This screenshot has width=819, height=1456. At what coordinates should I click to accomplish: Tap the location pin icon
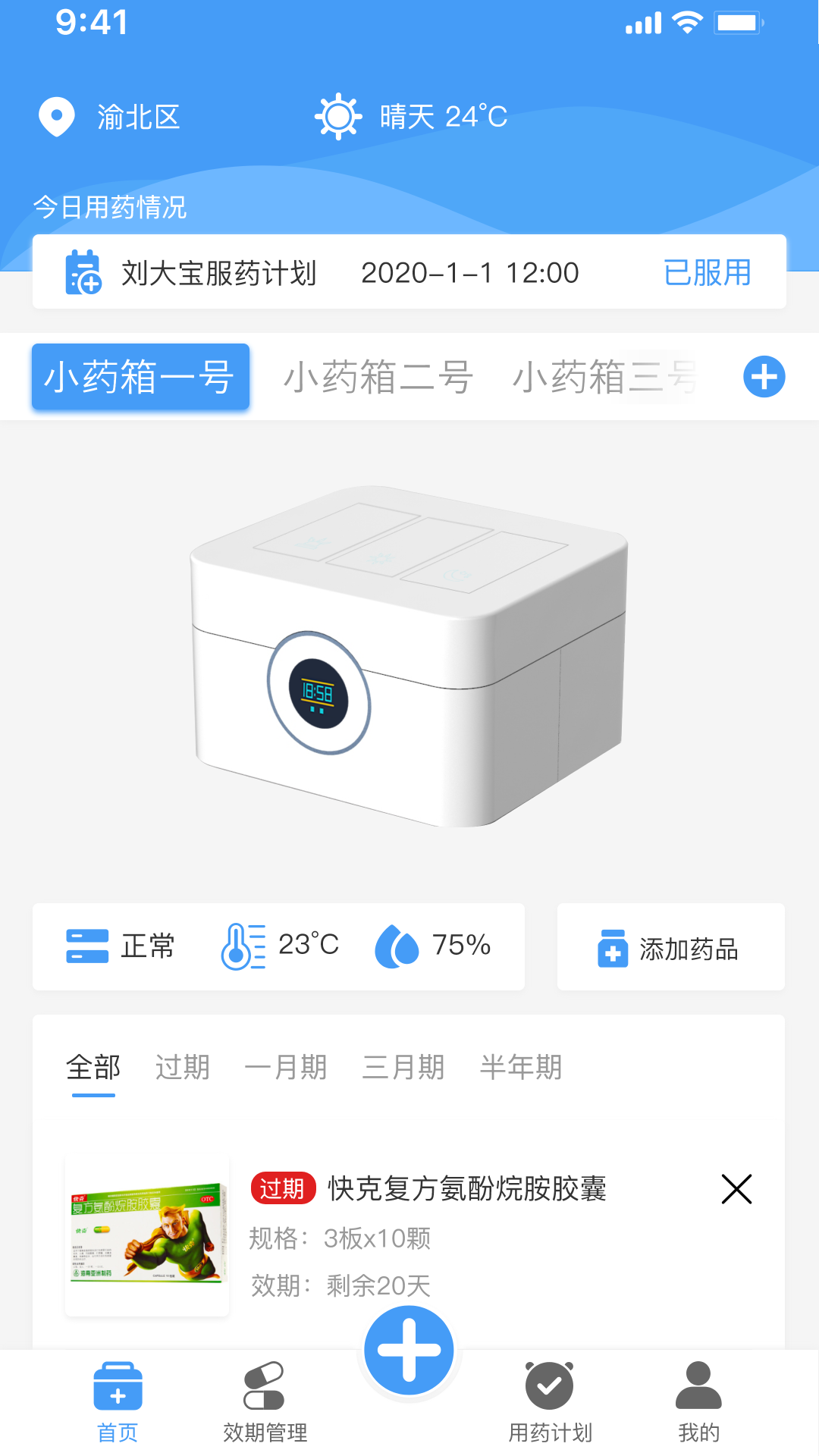(x=56, y=116)
